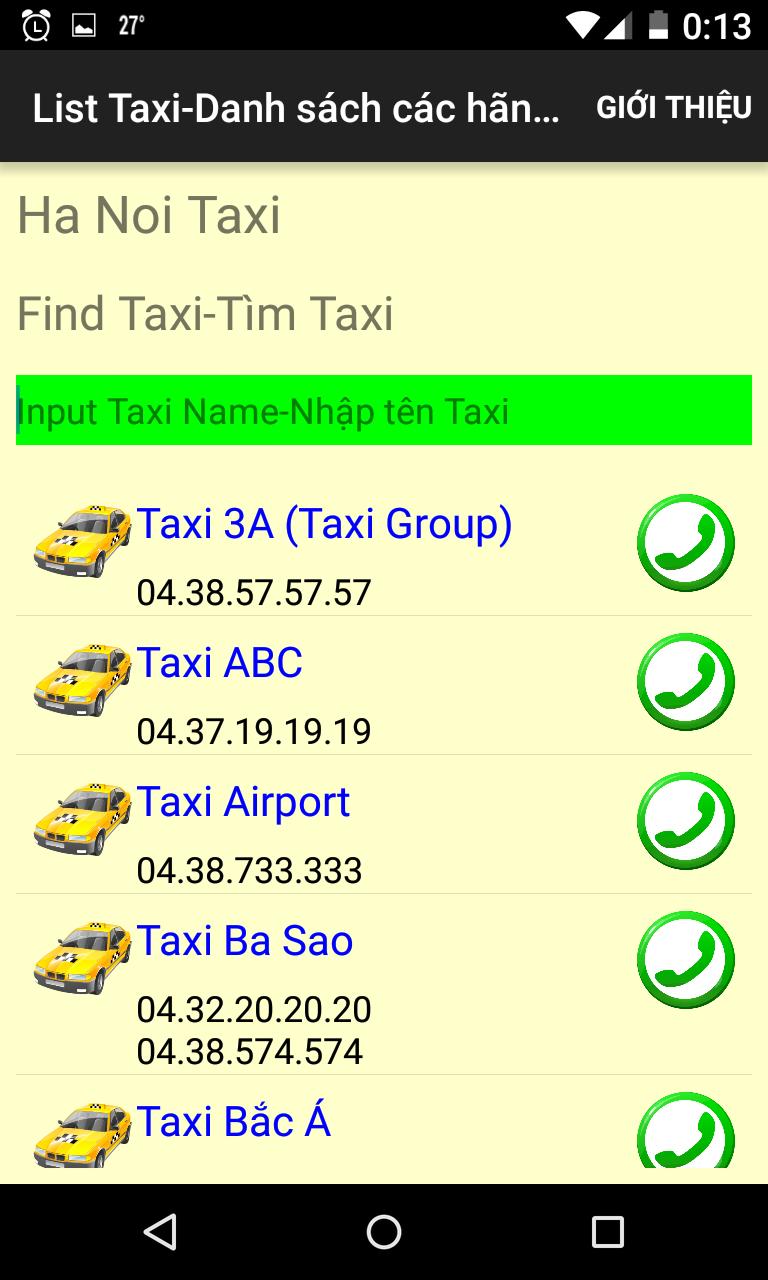Tap the green call icon for Taxi ABC
Image resolution: width=768 pixels, height=1280 pixels.
point(686,680)
